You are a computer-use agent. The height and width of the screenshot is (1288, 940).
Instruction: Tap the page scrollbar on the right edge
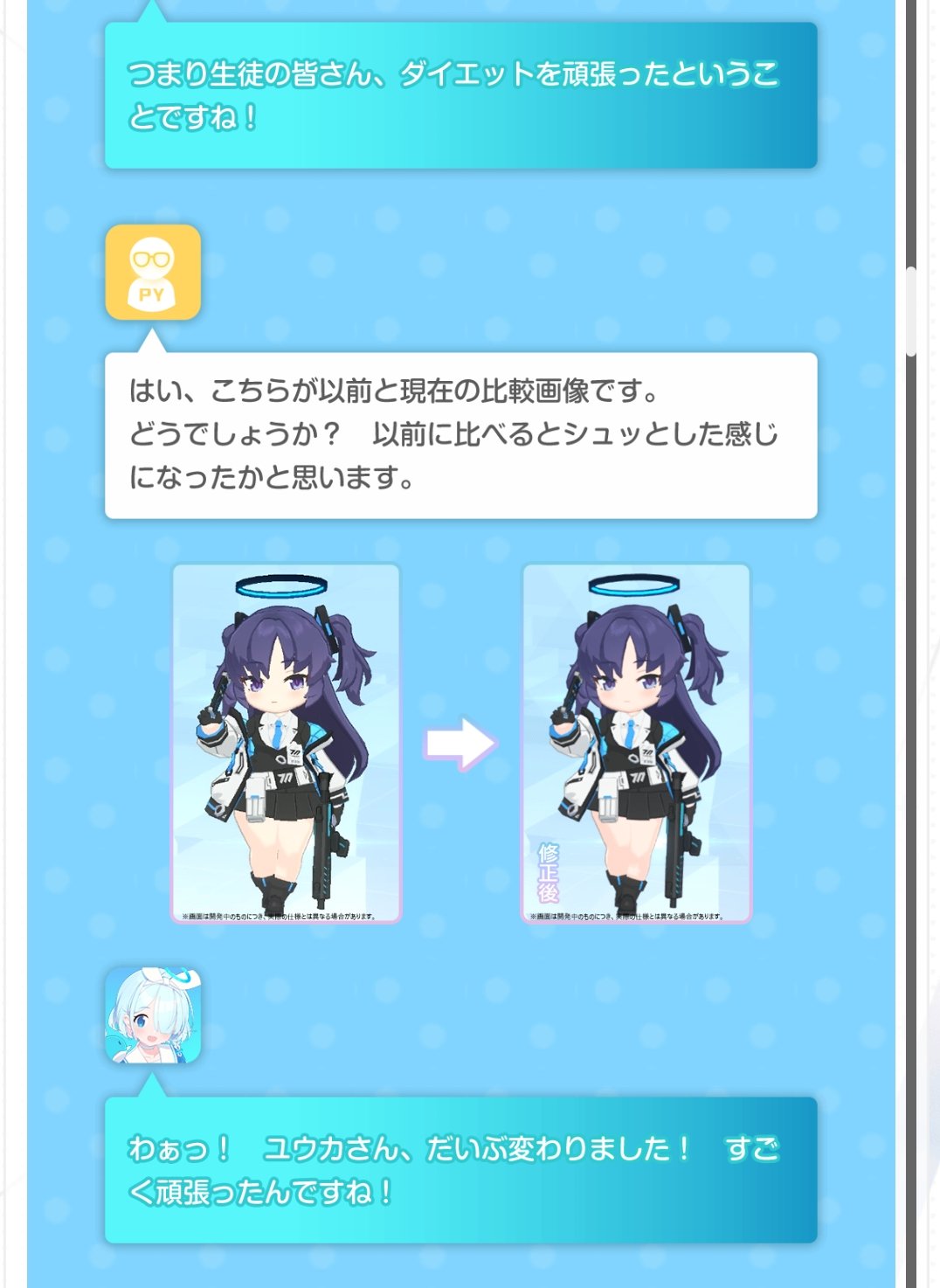point(911,312)
